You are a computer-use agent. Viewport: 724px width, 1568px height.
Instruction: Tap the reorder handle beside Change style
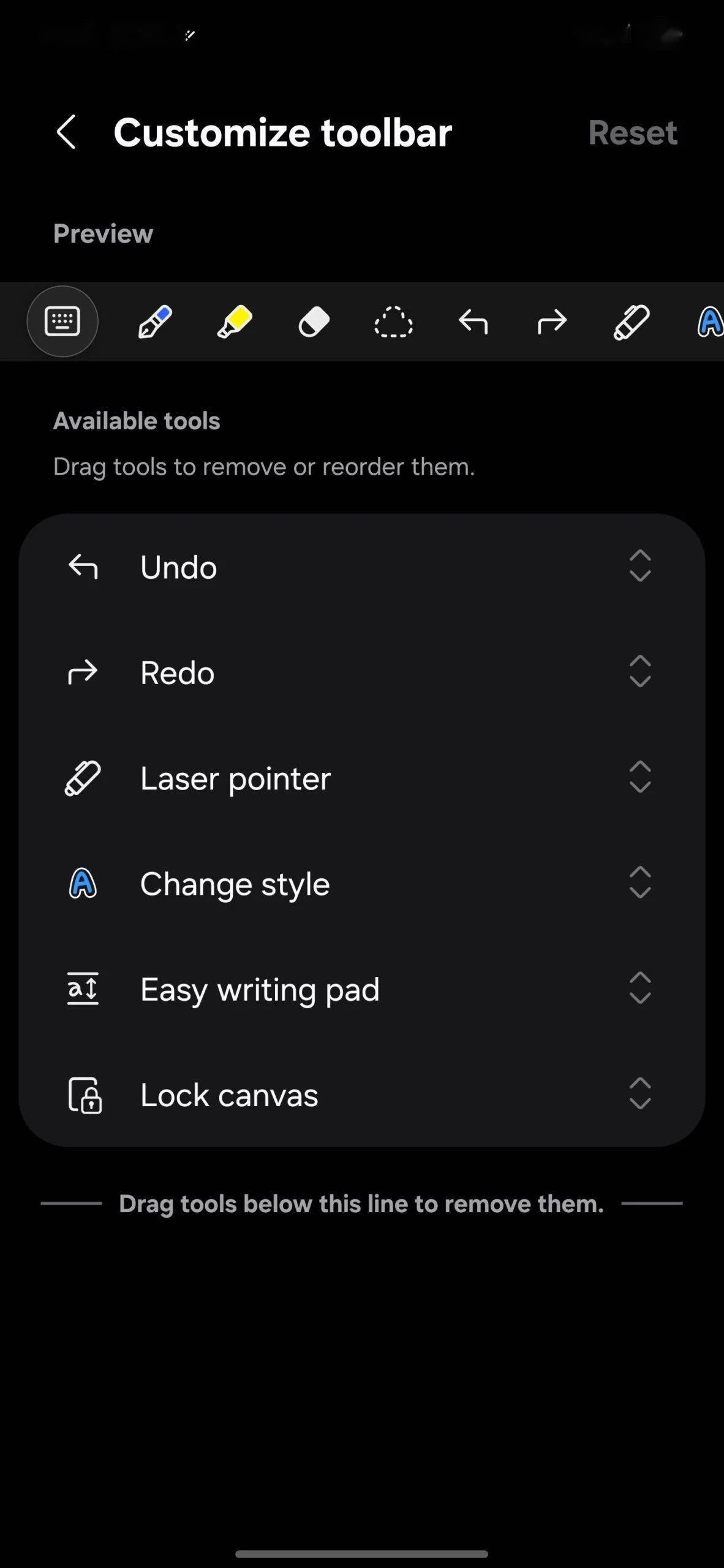(639, 883)
